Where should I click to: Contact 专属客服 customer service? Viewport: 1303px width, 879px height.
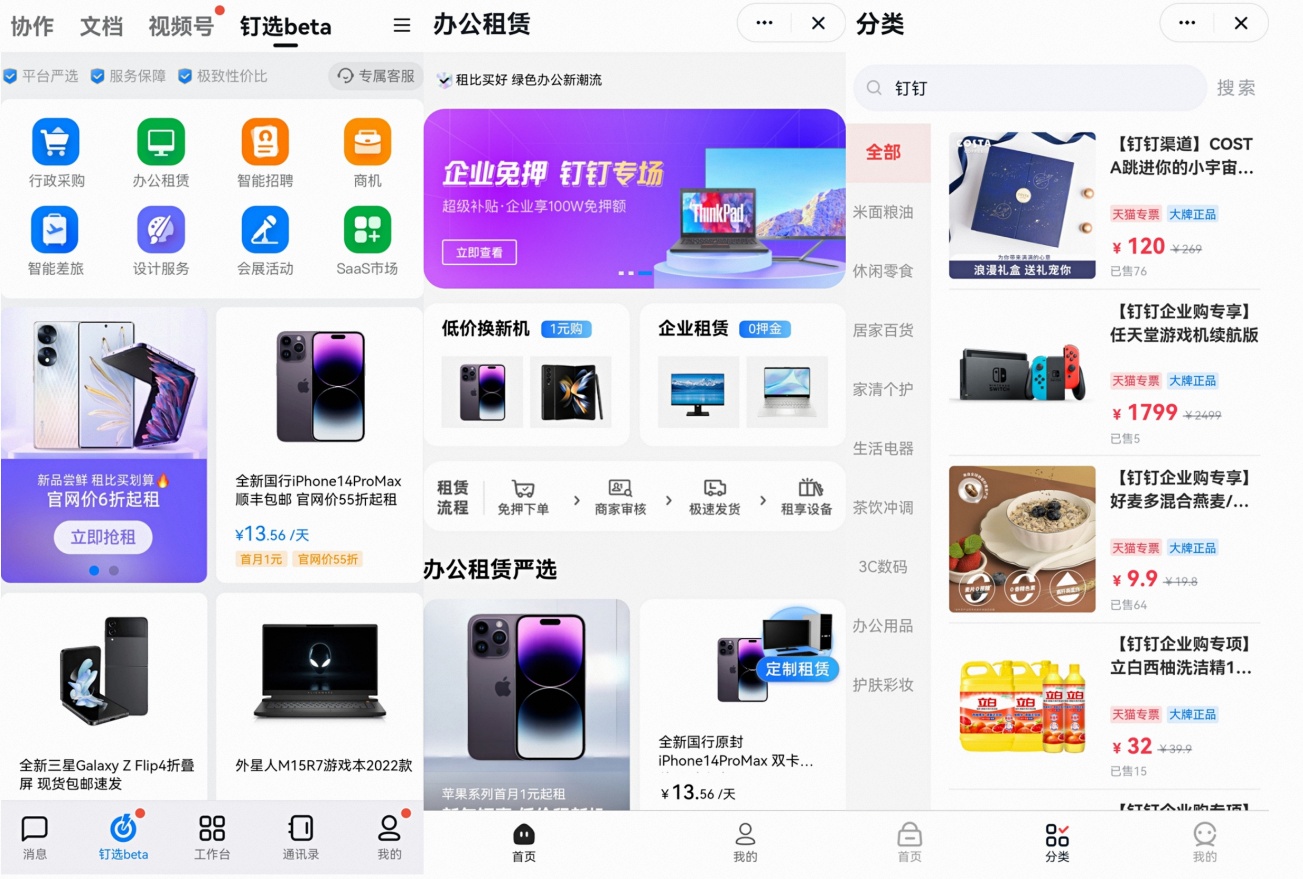376,76
